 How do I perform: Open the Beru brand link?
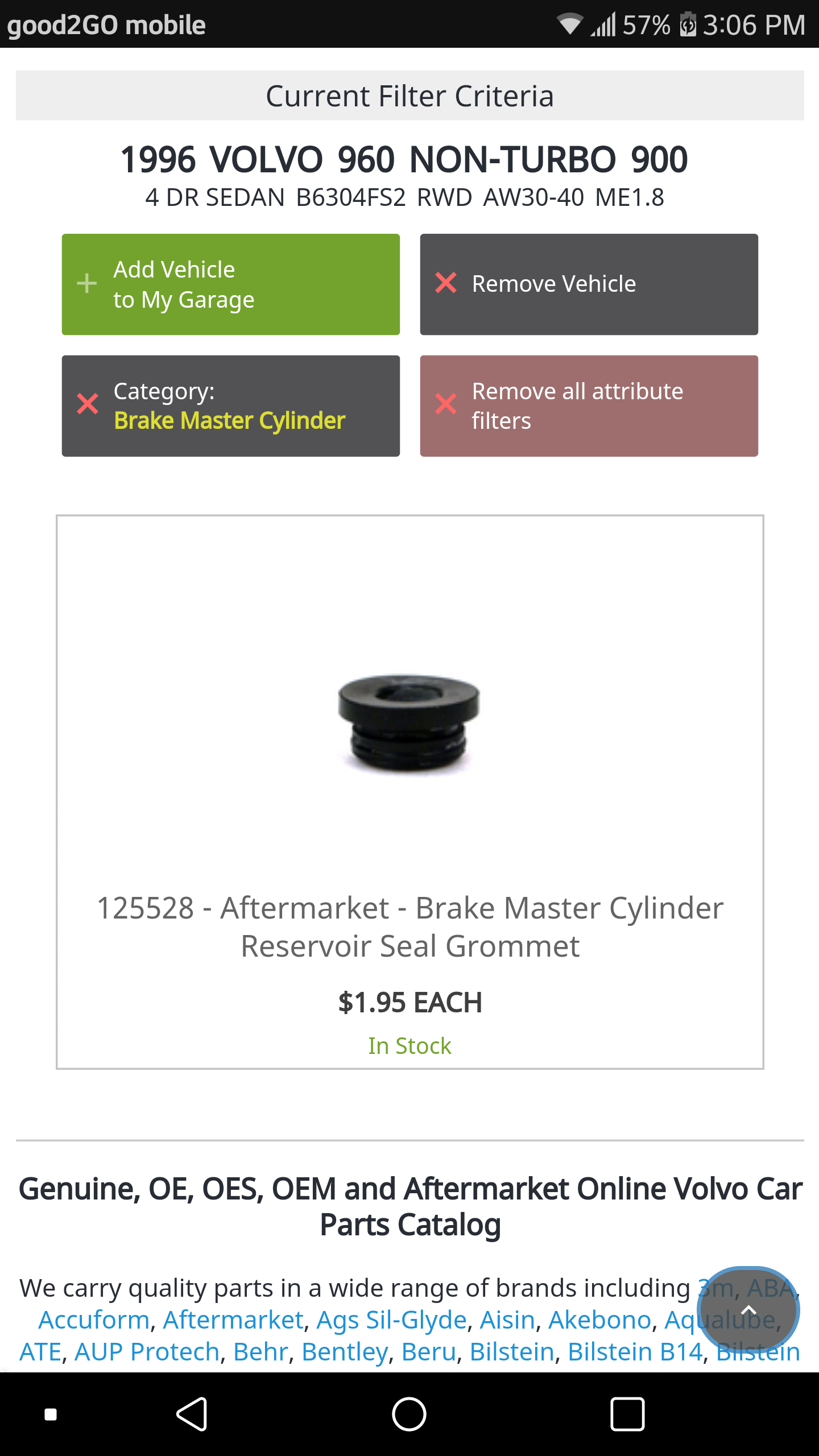(x=429, y=1351)
